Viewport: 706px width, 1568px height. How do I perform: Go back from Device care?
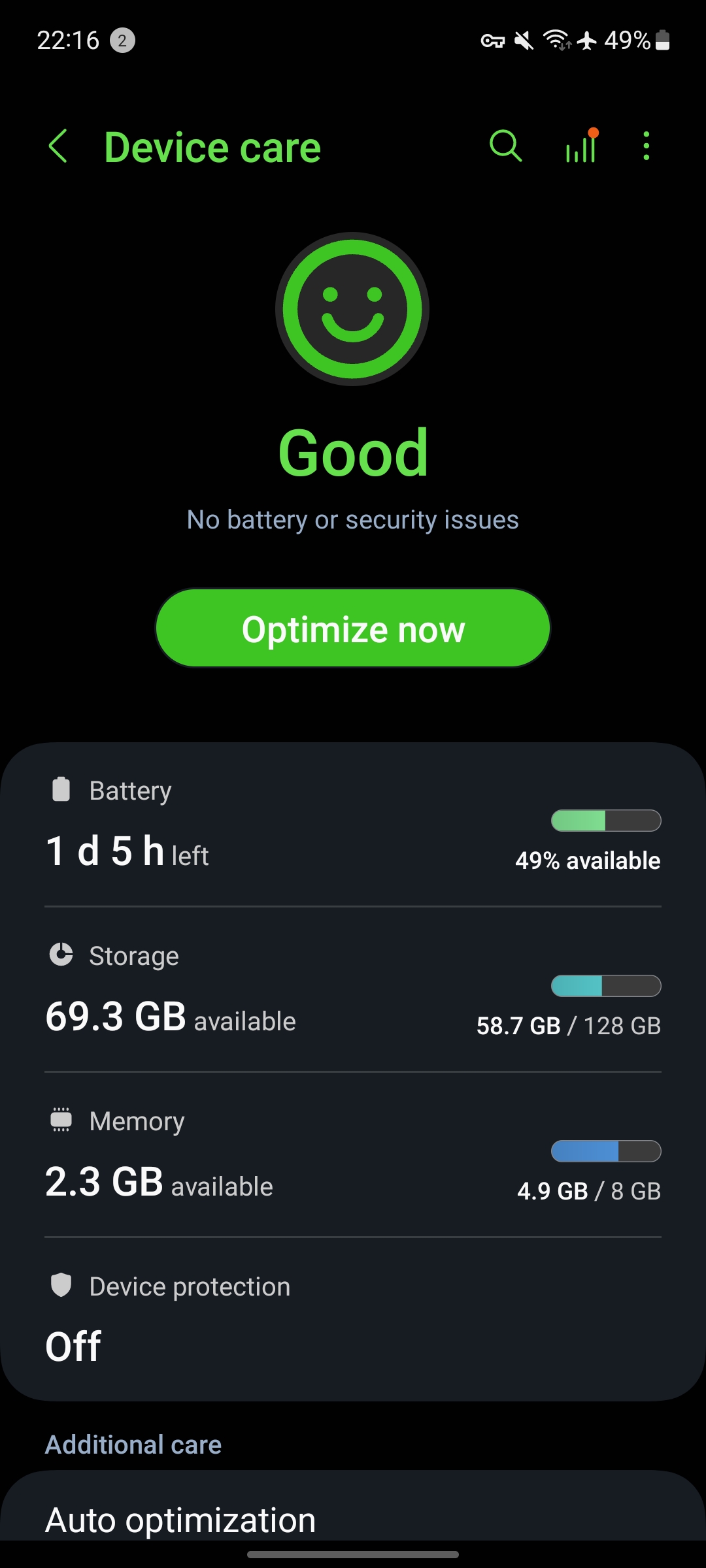(x=58, y=146)
